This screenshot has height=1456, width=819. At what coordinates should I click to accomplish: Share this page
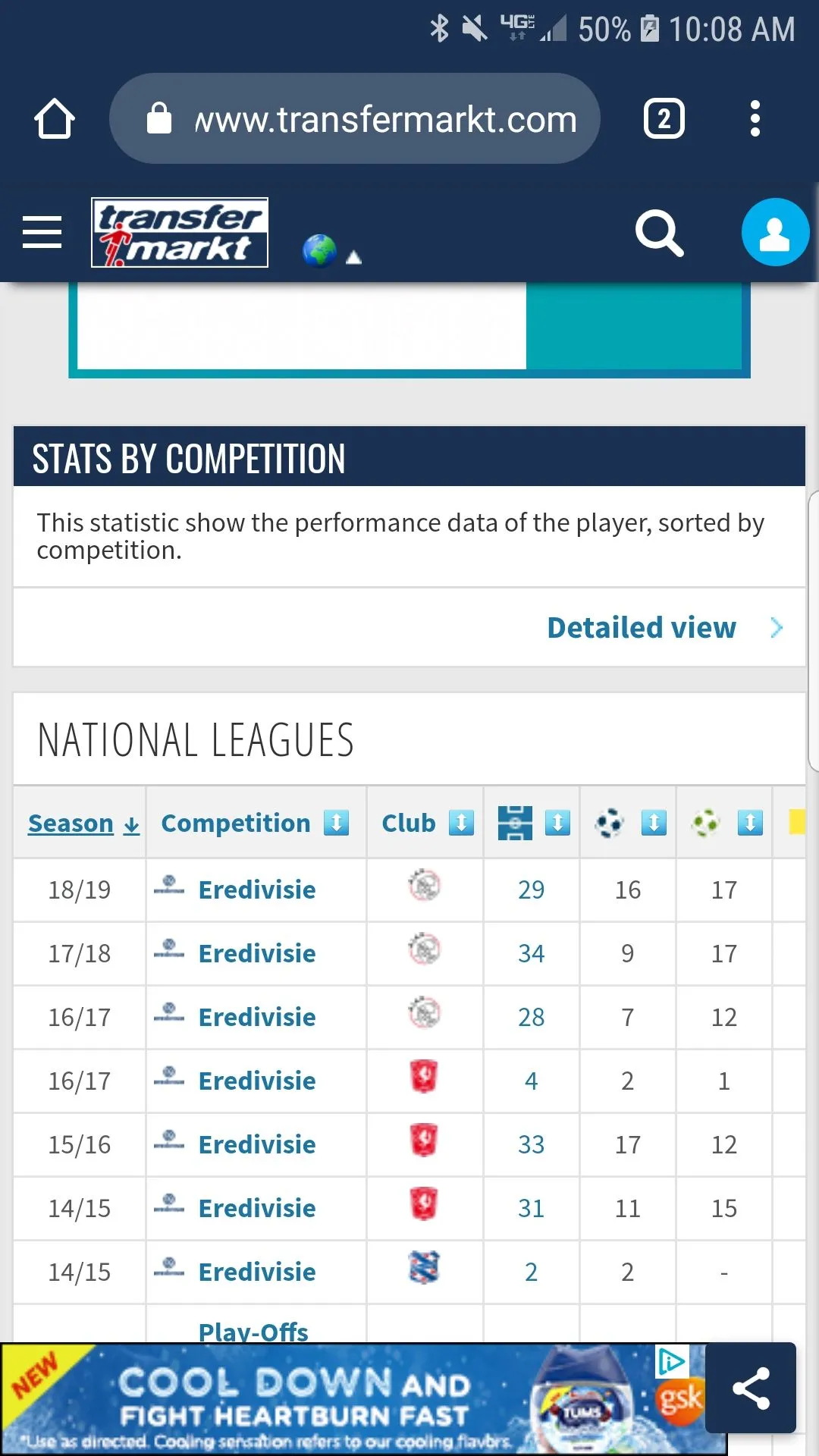pos(751,1388)
